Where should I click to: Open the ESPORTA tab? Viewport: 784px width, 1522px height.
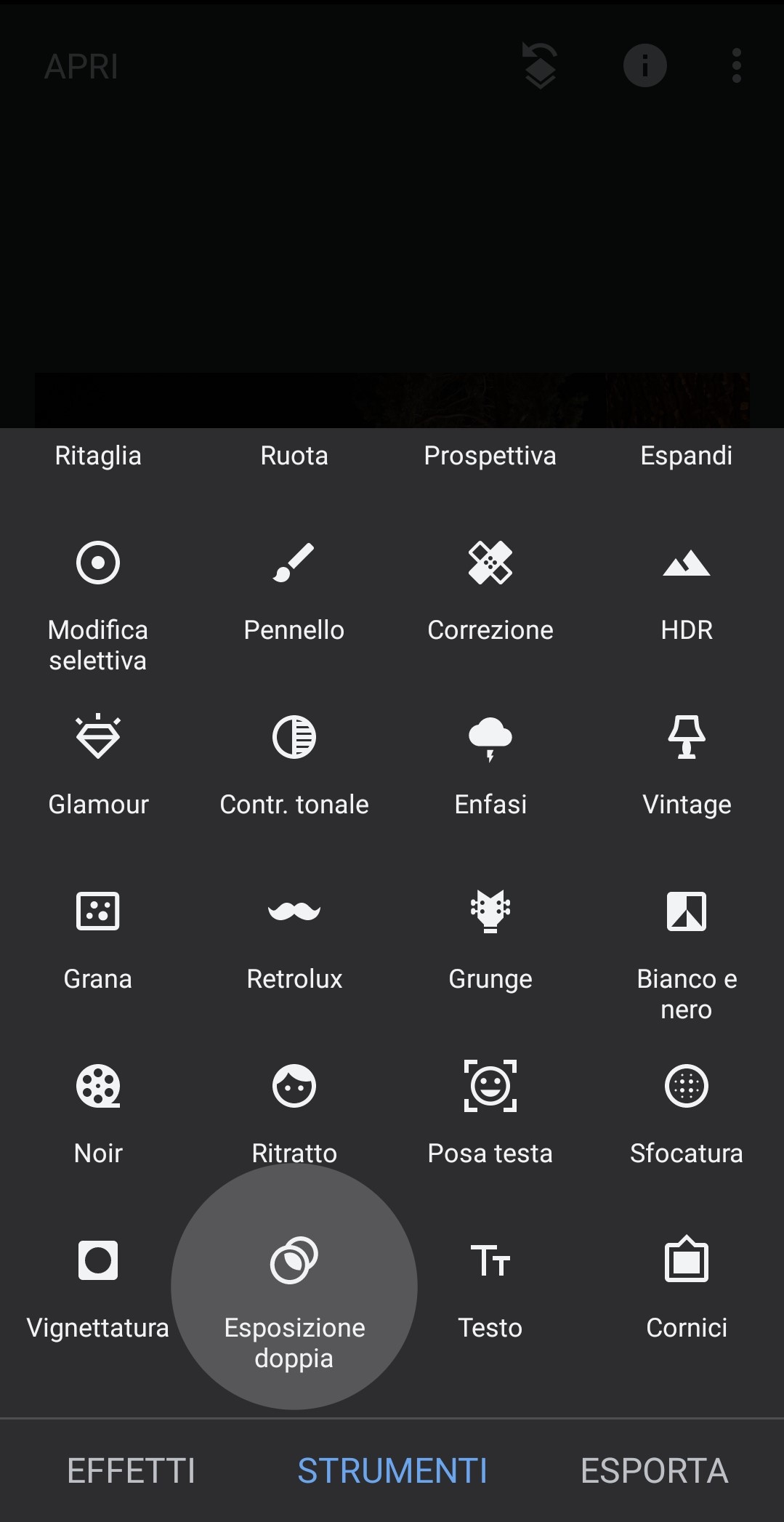653,1469
